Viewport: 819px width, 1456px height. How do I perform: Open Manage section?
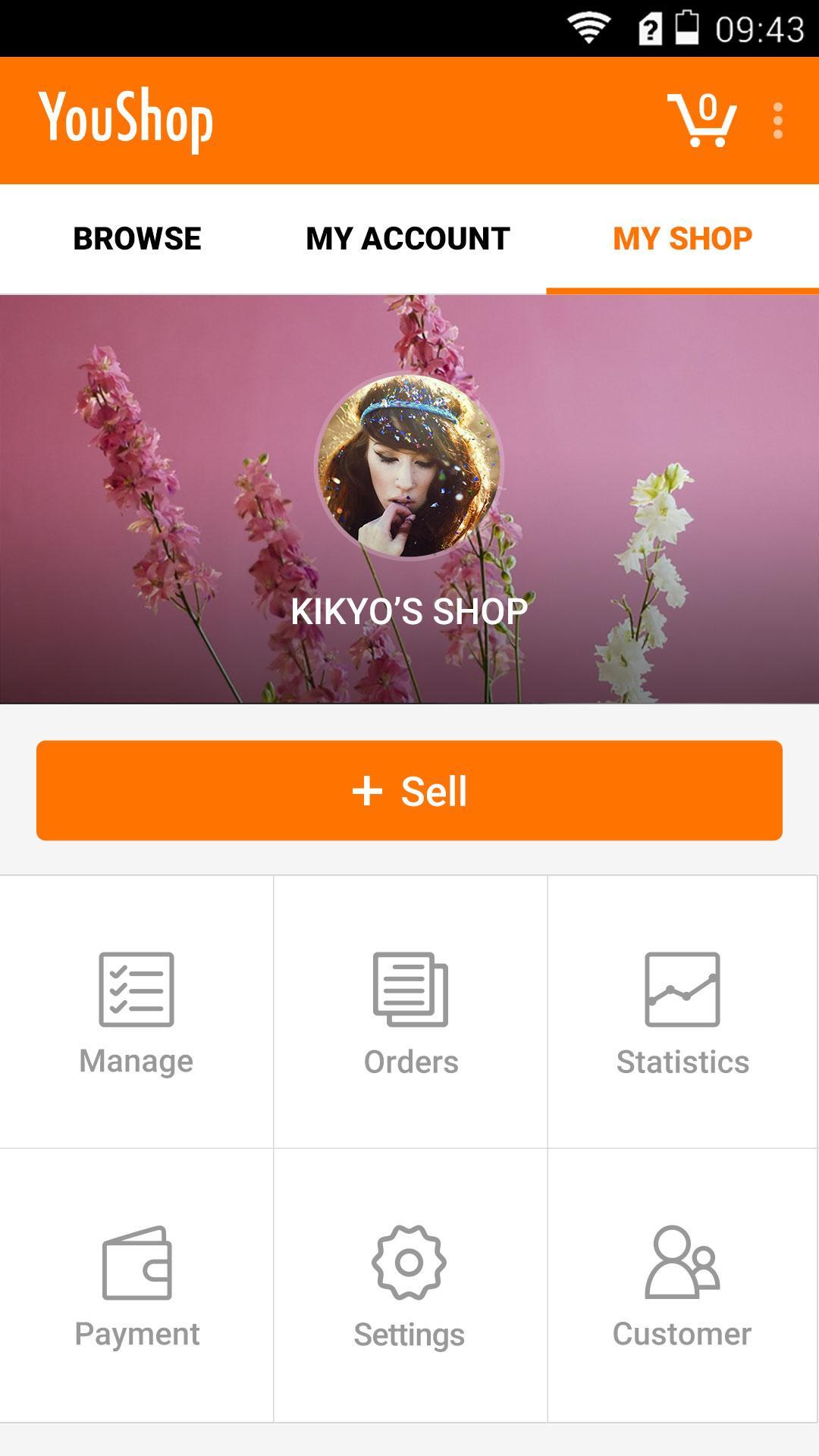[136, 1012]
